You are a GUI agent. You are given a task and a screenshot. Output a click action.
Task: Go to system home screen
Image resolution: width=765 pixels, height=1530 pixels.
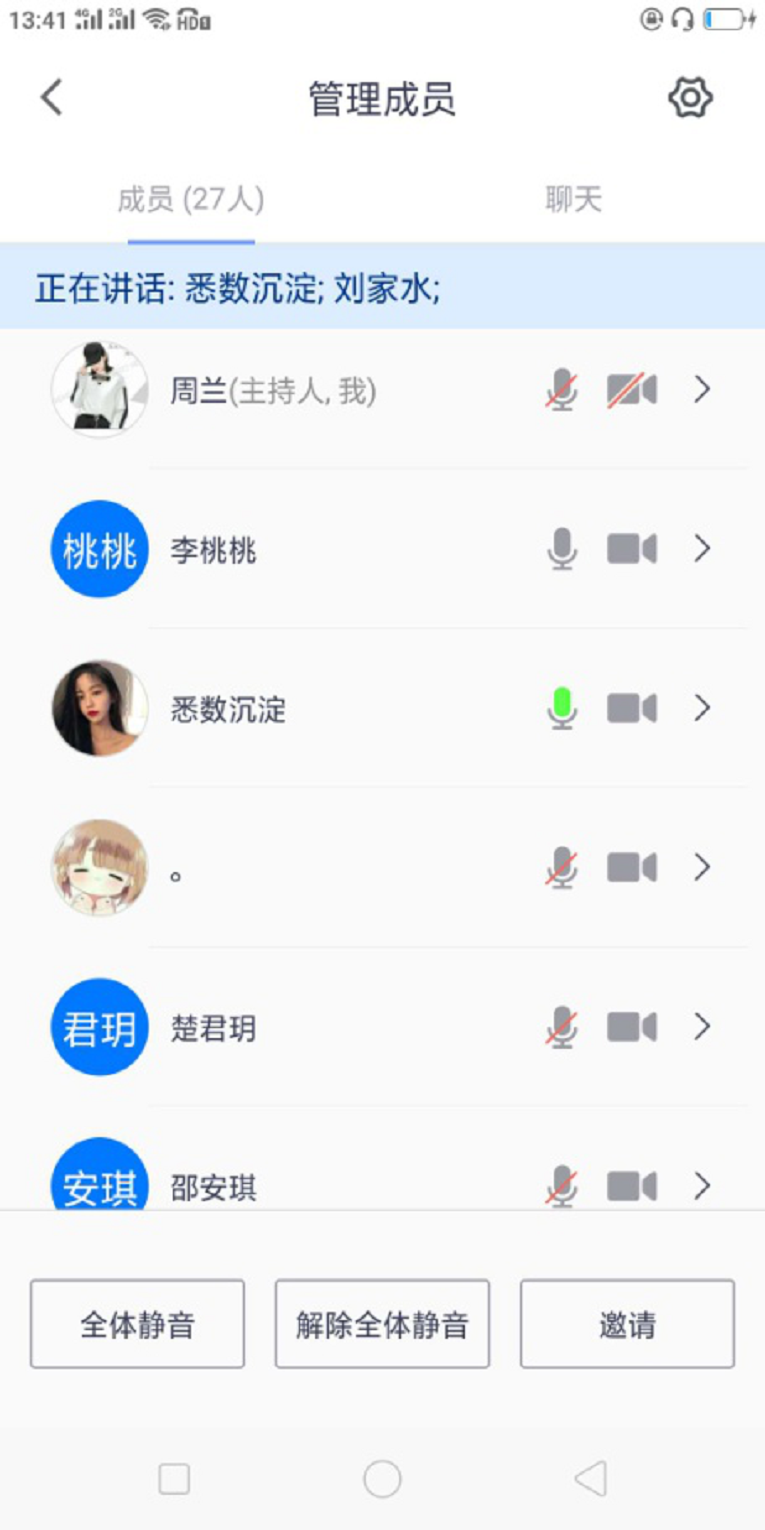tap(382, 1479)
